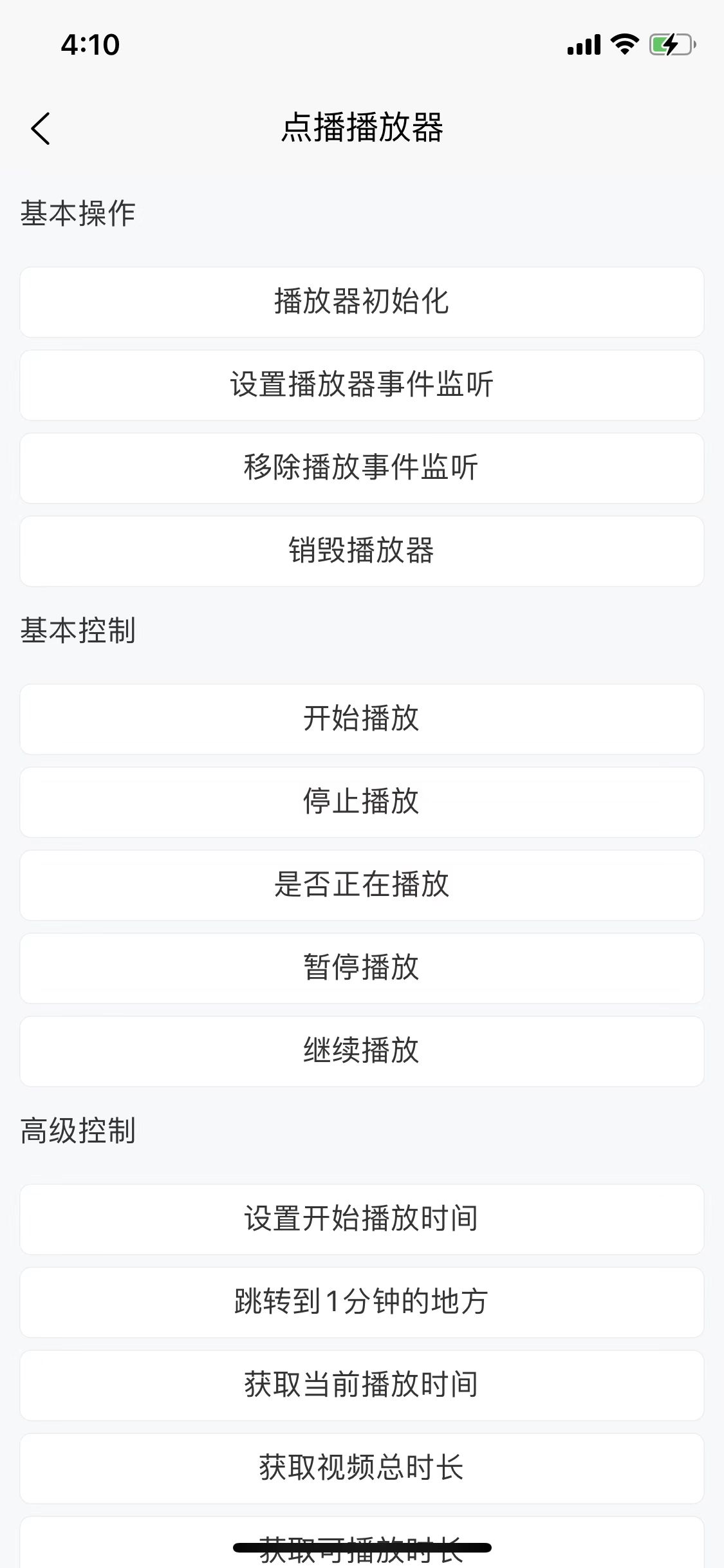
Task: Select 设置播放器事件监听
Action: (362, 385)
